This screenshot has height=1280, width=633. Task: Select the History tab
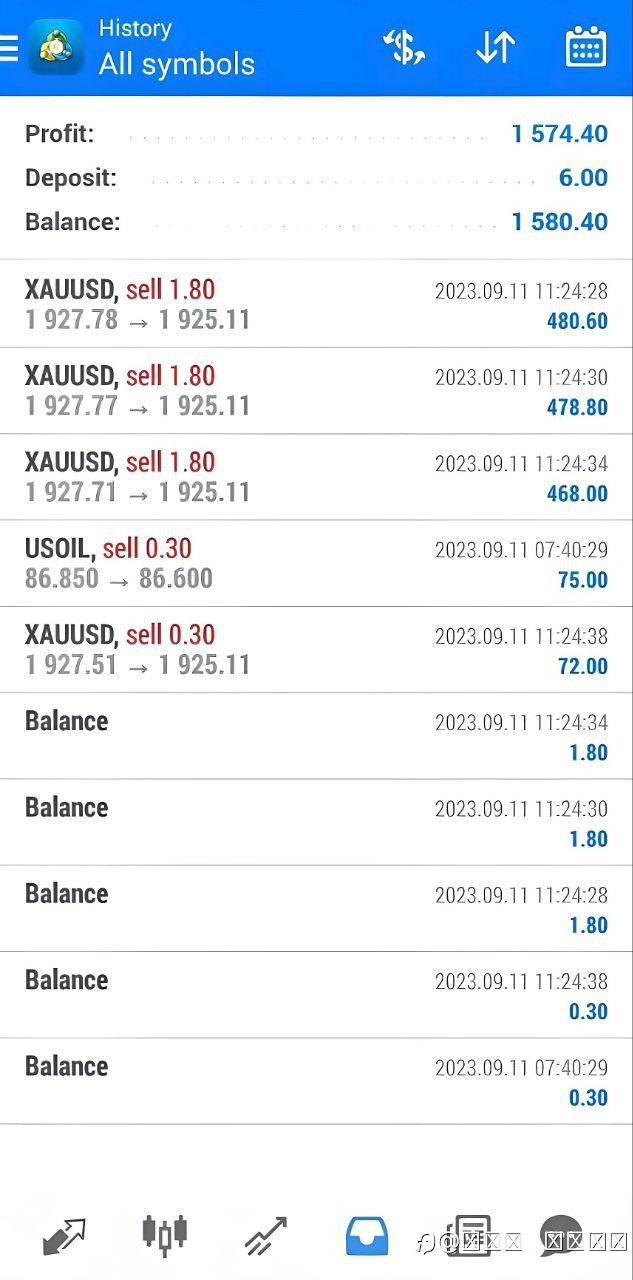(x=367, y=1236)
